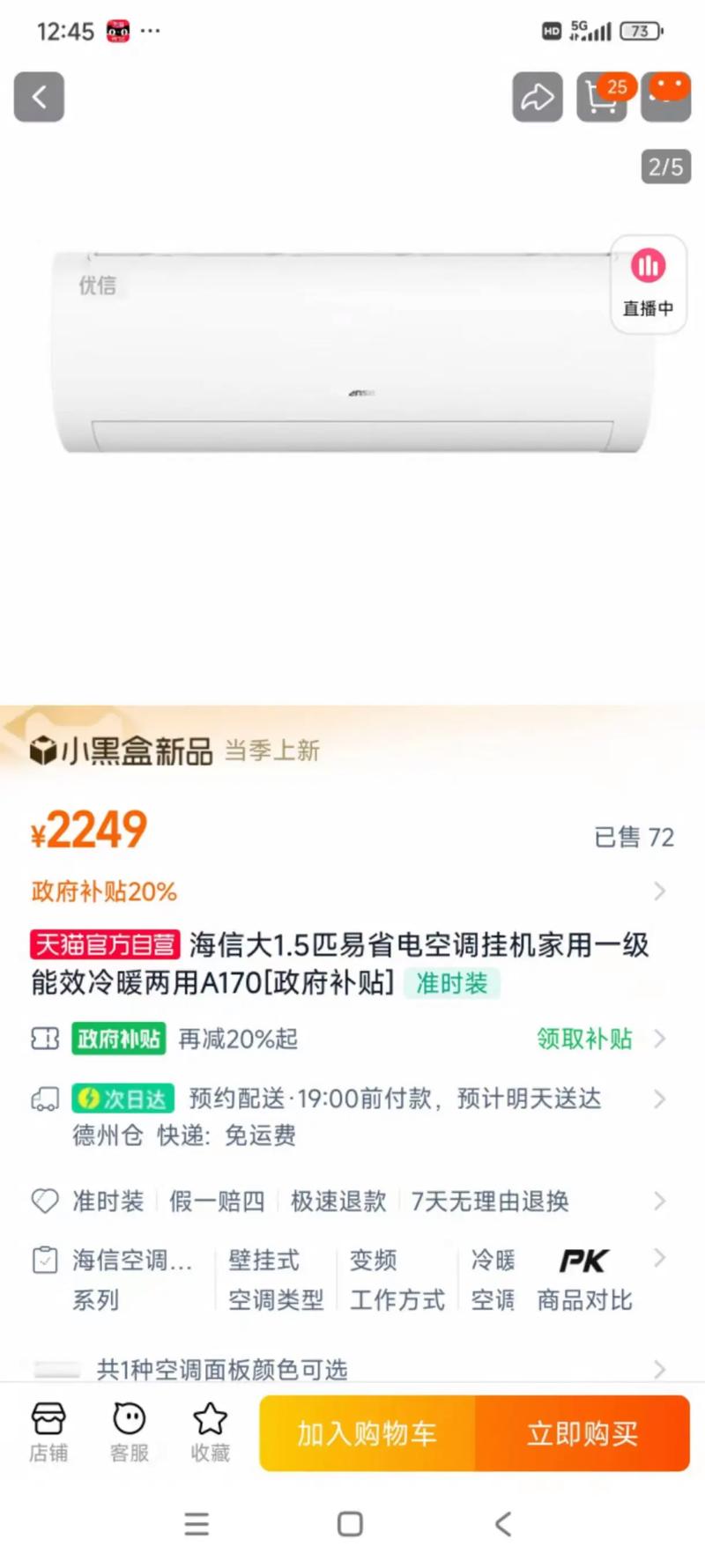
Task: Tap the 加入购物车 add to cart button
Action: 364,1433
